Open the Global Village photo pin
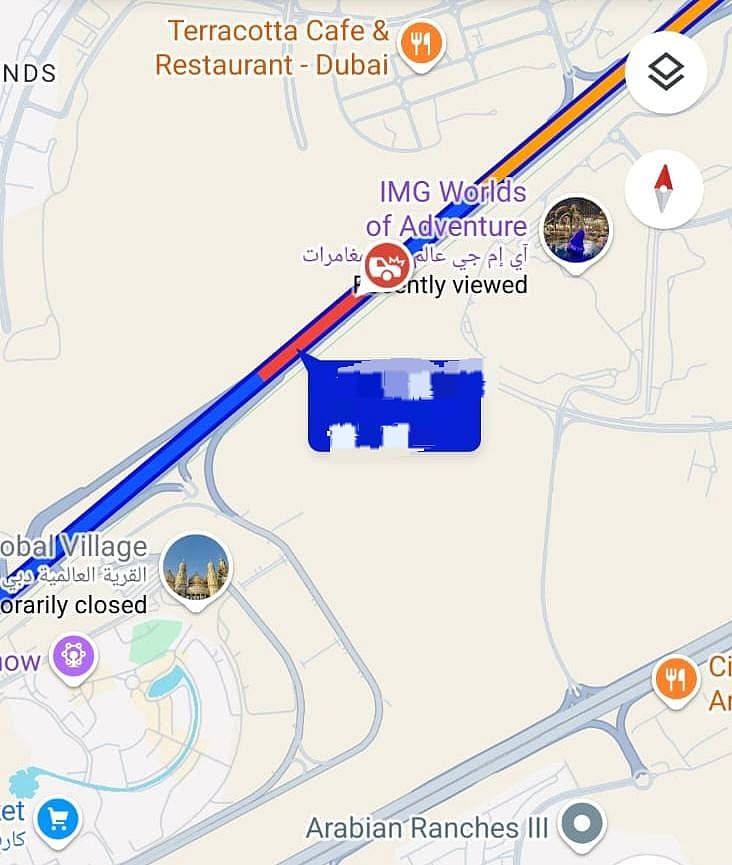 coord(196,566)
